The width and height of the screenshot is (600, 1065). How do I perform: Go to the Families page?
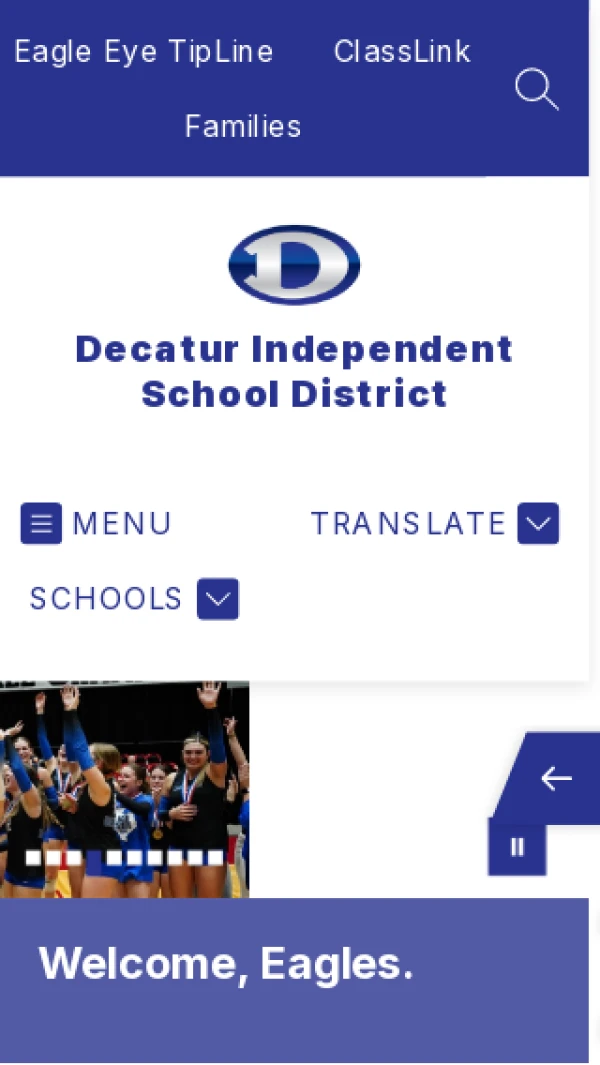pos(243,127)
